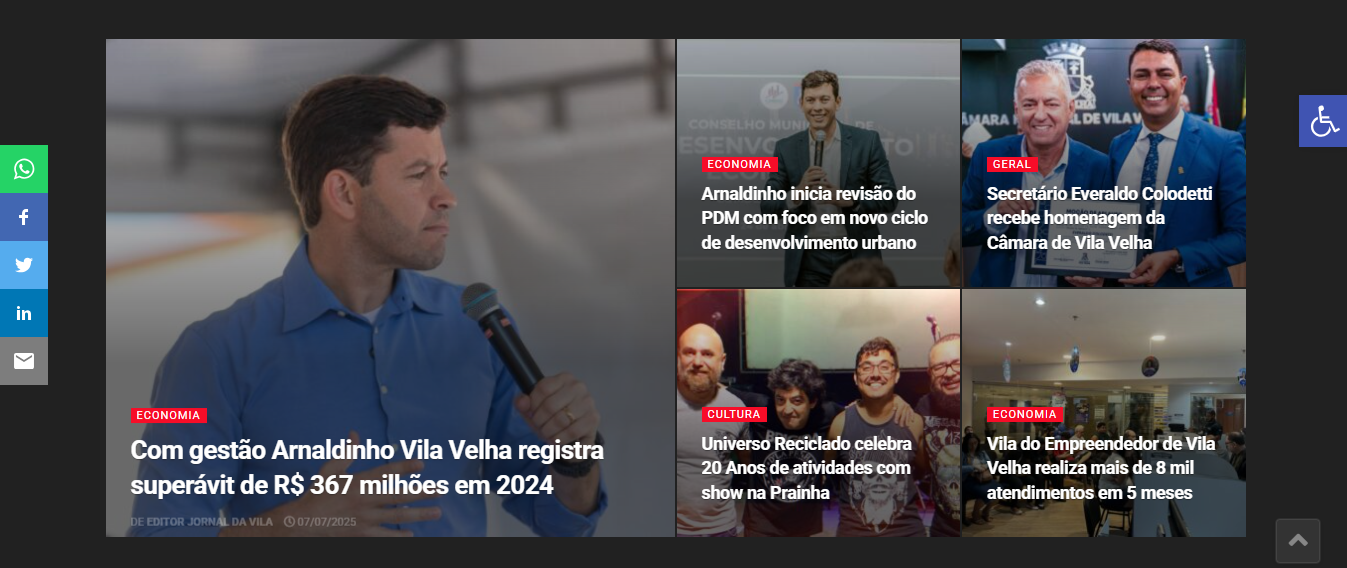Viewport: 1347px width, 568px height.
Task: Share this page on LinkedIn
Action: tap(24, 313)
